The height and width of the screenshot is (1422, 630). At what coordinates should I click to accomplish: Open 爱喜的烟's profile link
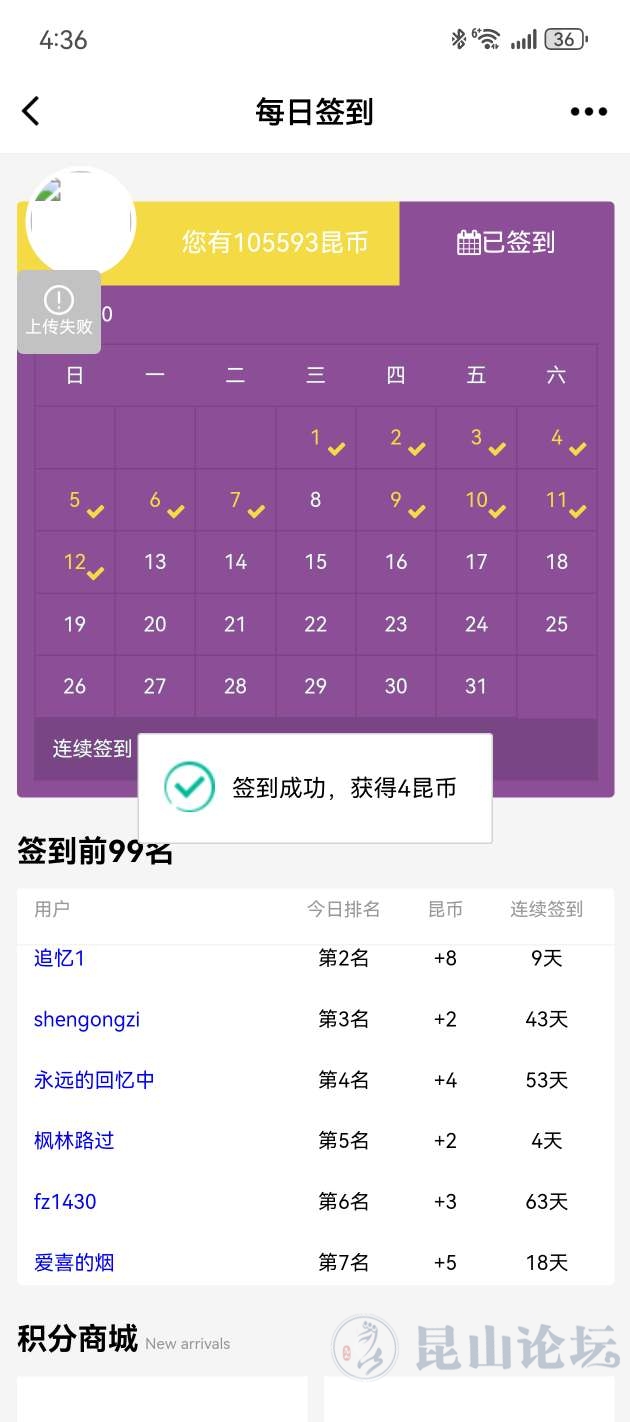point(74,1262)
